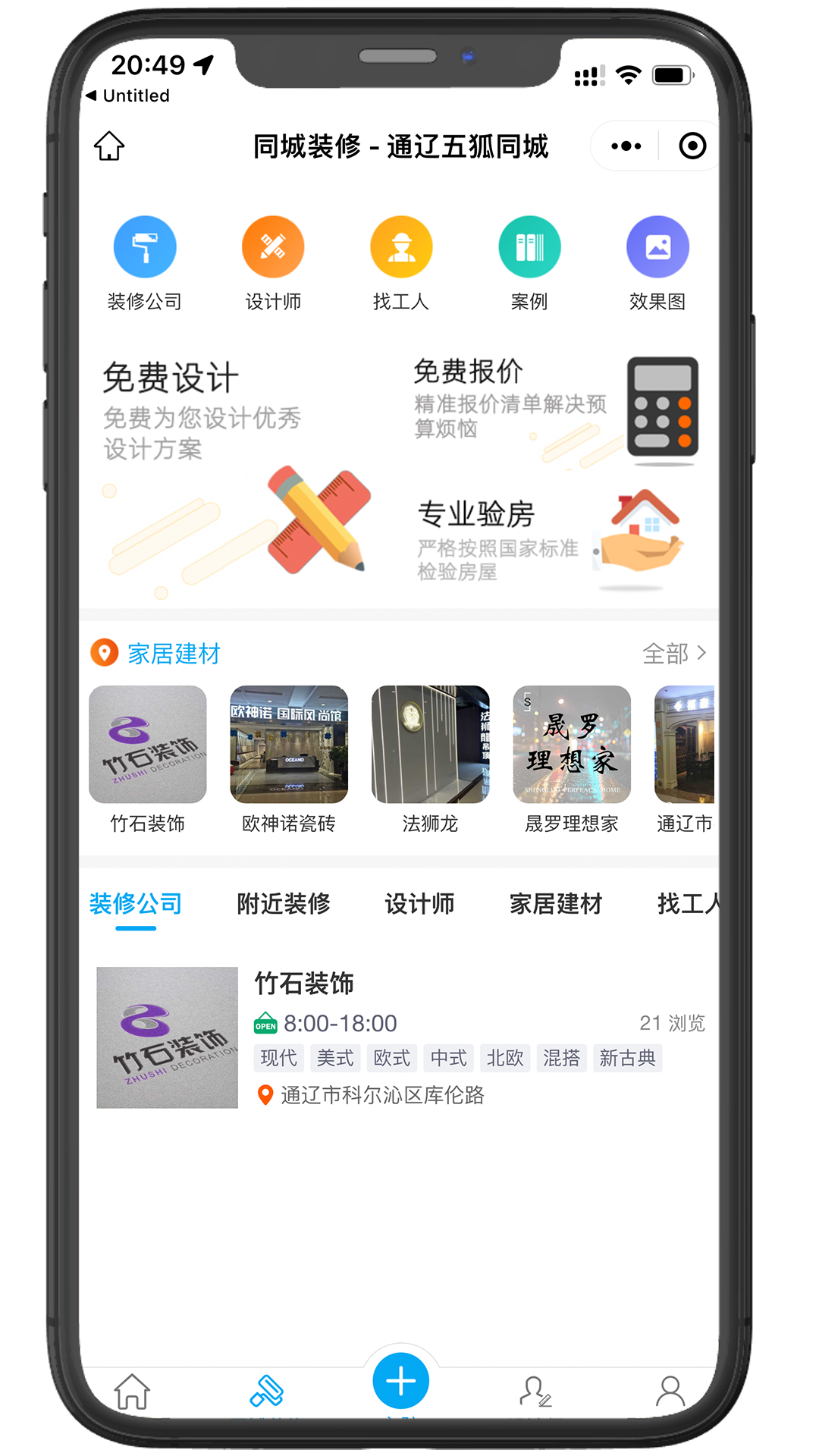Image resolution: width=819 pixels, height=1456 pixels.
Task: Open the 免费报价 card
Action: (554, 406)
